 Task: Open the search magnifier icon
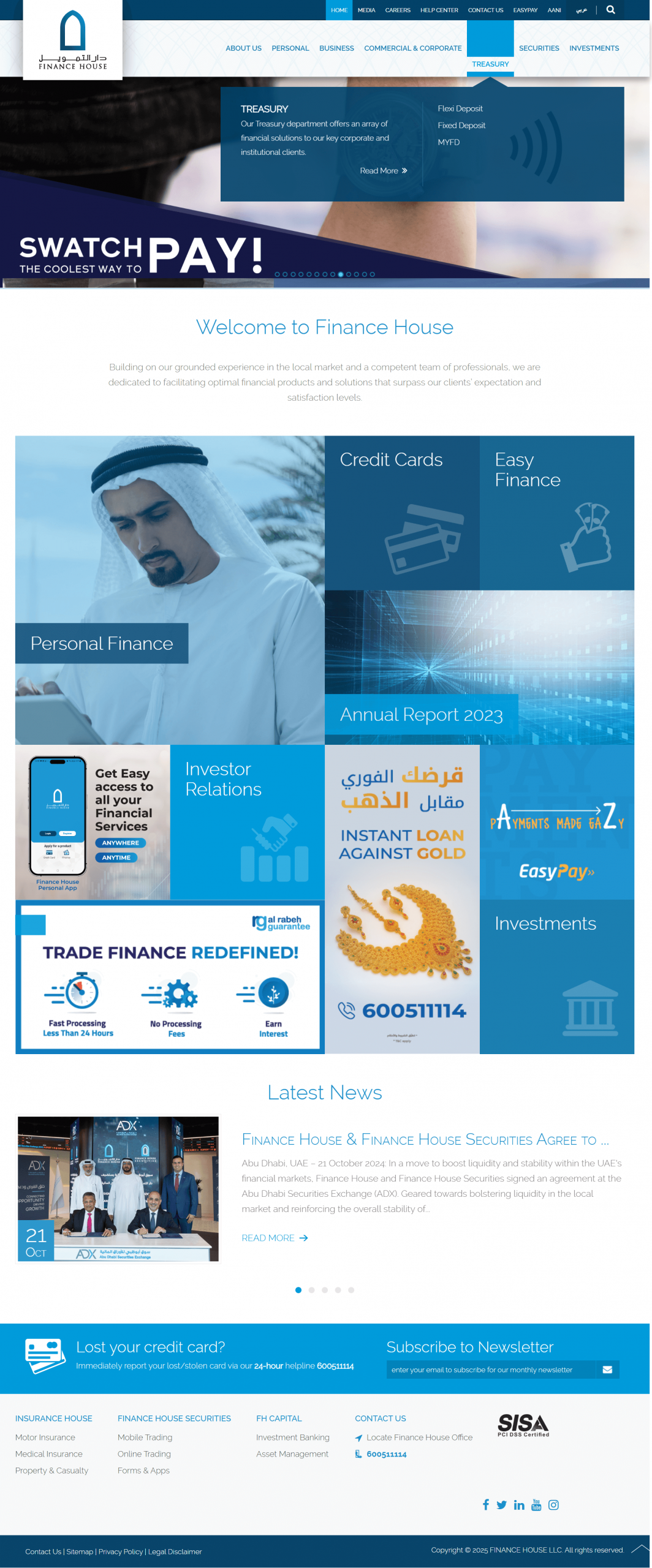(x=610, y=10)
